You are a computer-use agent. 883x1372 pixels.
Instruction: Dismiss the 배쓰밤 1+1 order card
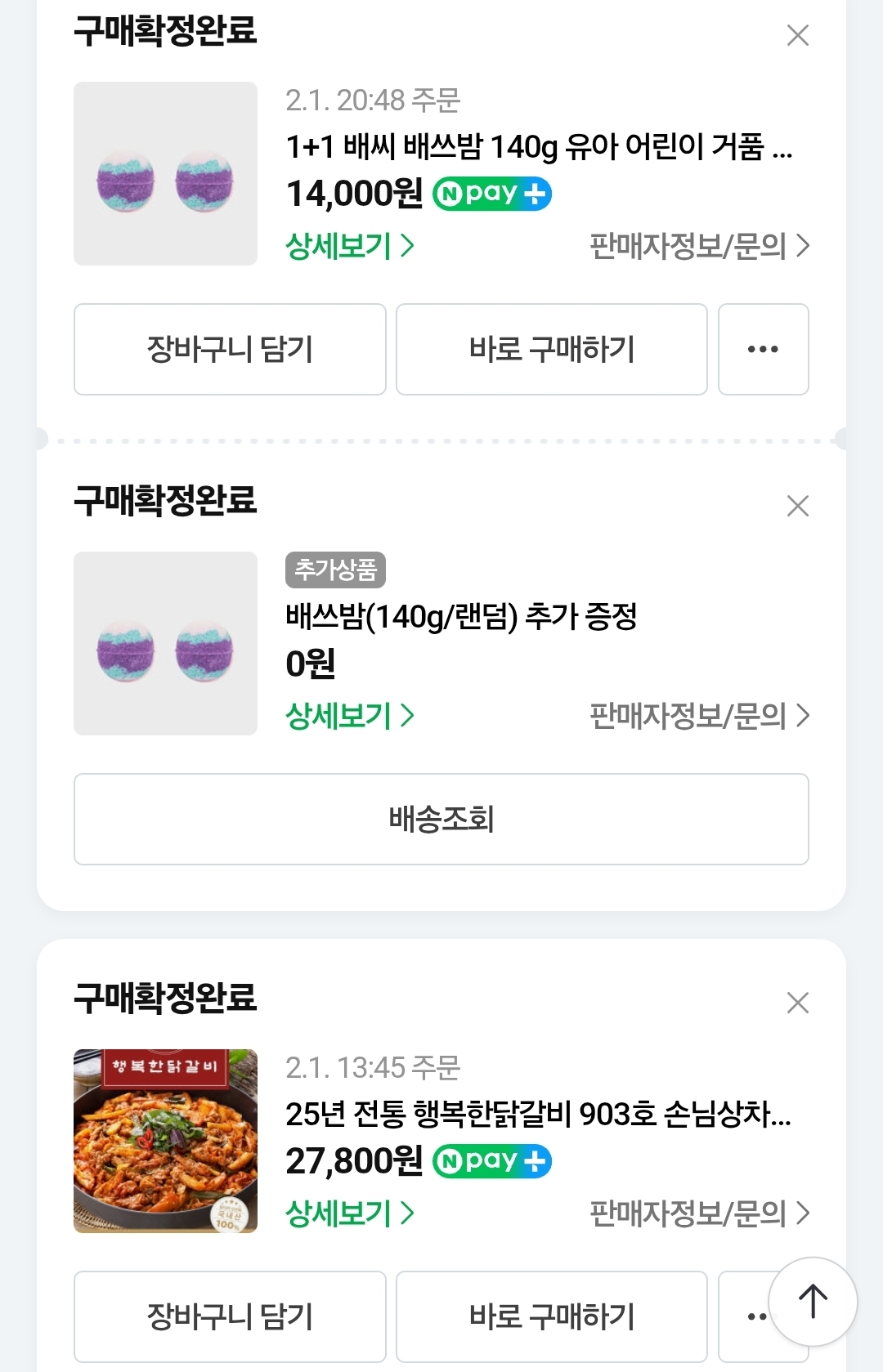(x=797, y=35)
